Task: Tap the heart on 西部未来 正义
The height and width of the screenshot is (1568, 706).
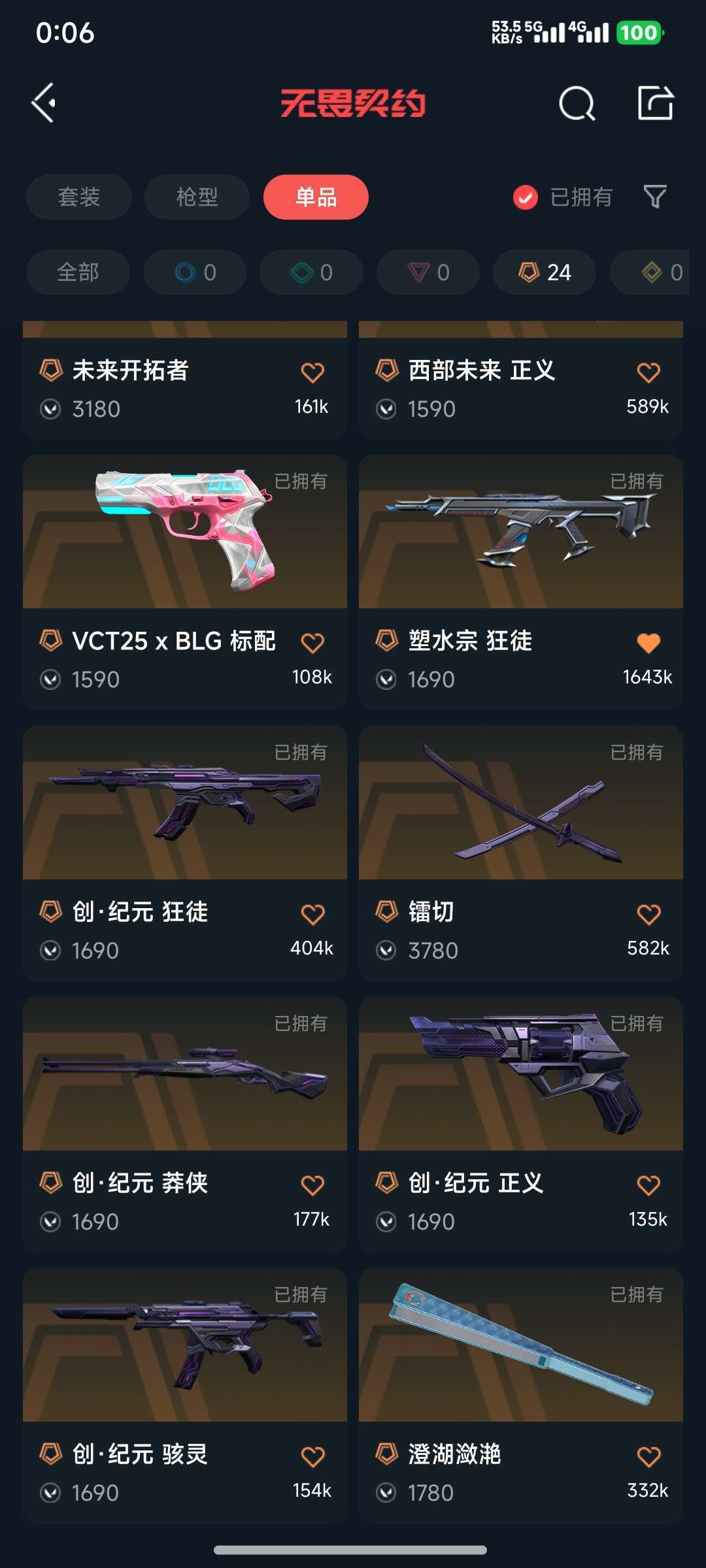Action: click(648, 372)
